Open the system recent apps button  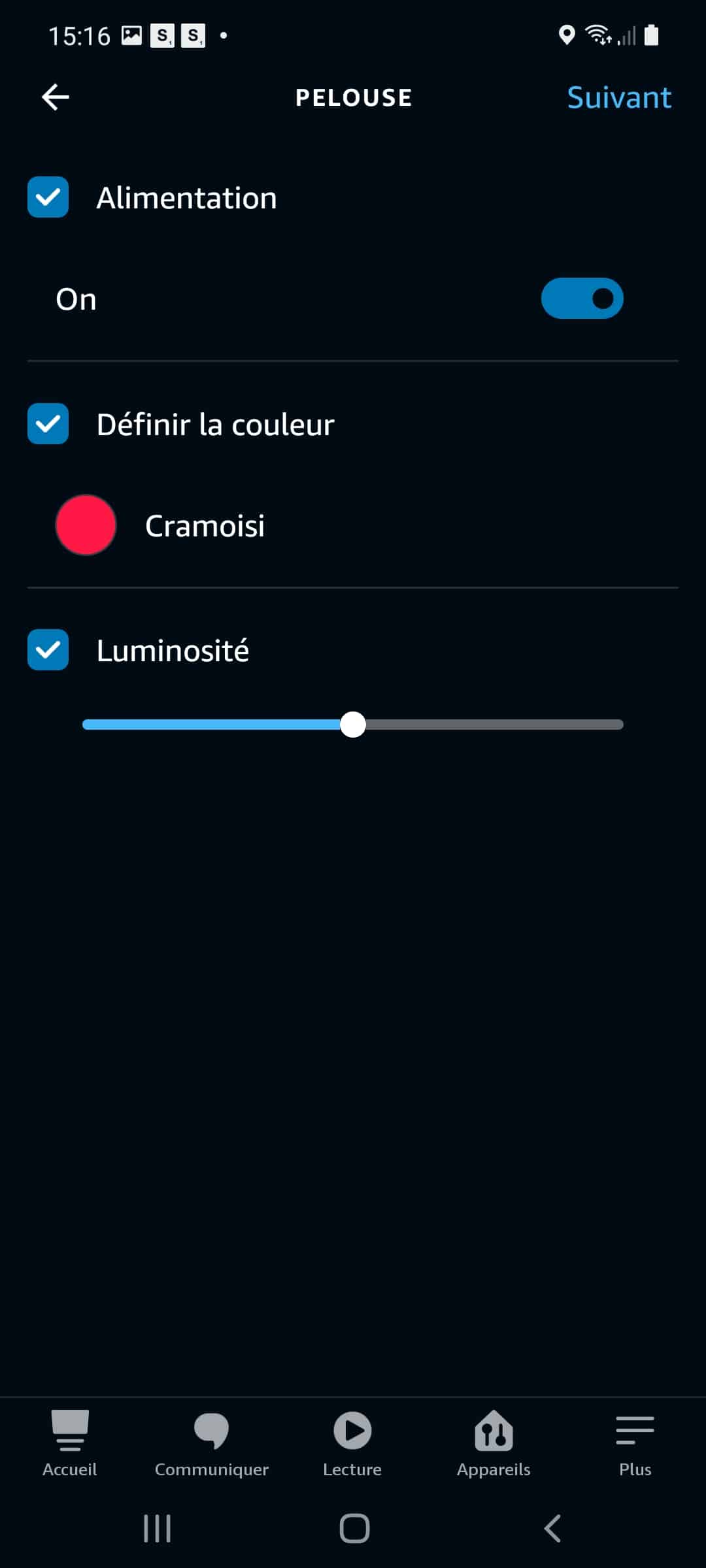point(157,1529)
